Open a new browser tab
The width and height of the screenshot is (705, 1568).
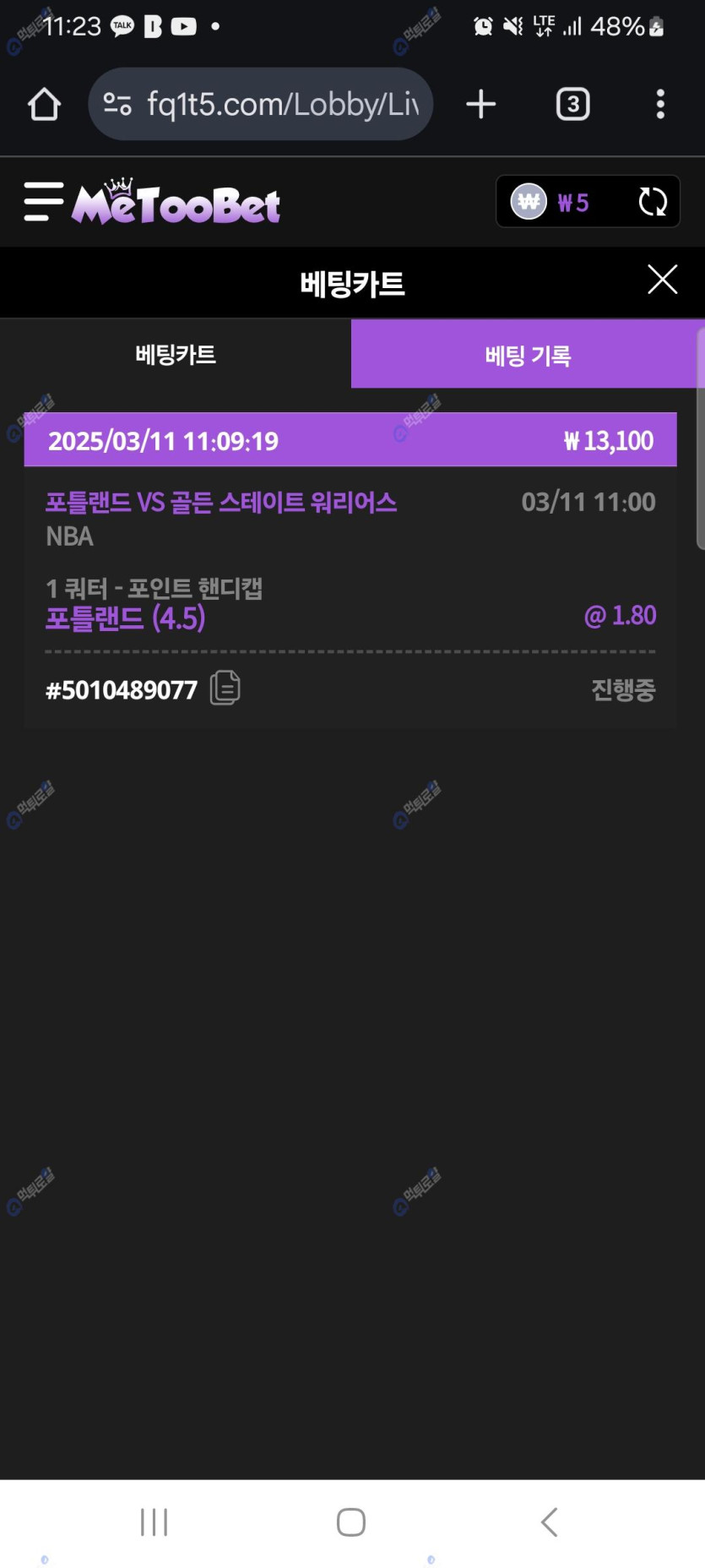480,105
